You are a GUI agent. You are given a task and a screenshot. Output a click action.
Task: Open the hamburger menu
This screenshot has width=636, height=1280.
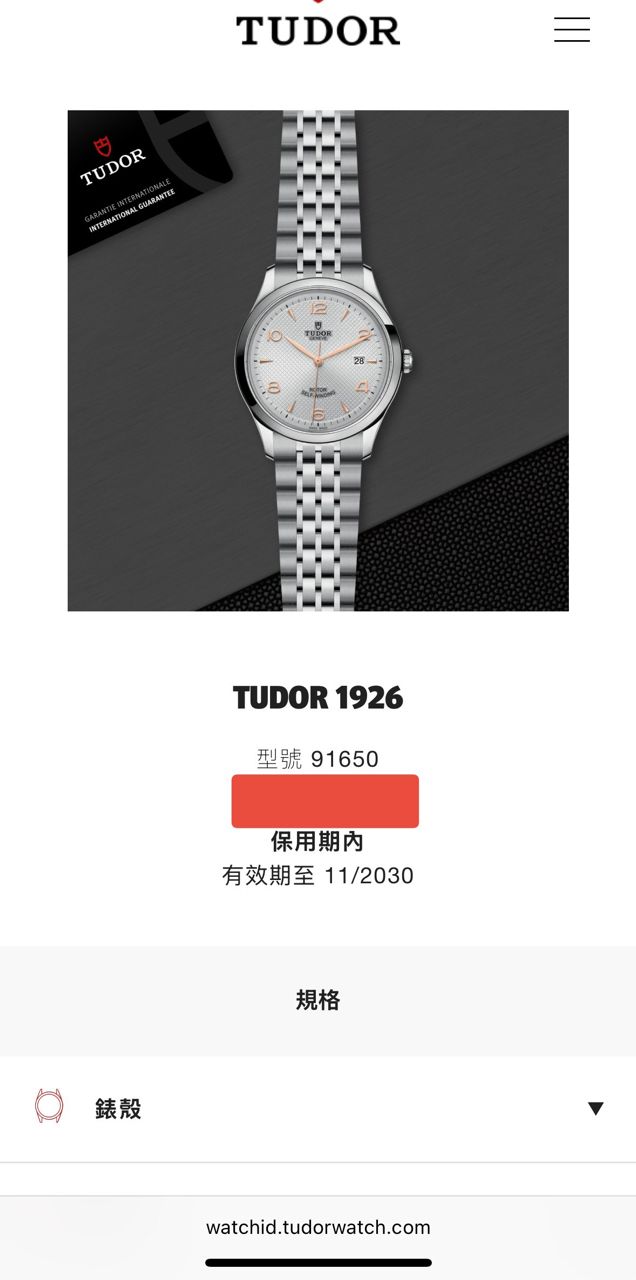click(x=572, y=30)
